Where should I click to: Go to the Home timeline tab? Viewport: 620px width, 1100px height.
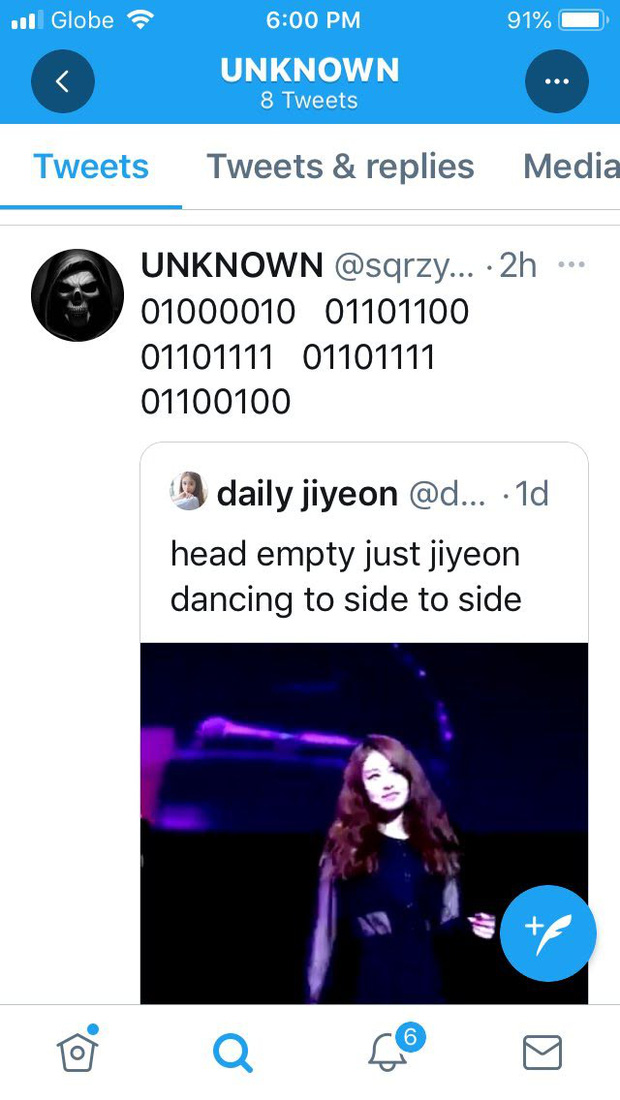77,1051
